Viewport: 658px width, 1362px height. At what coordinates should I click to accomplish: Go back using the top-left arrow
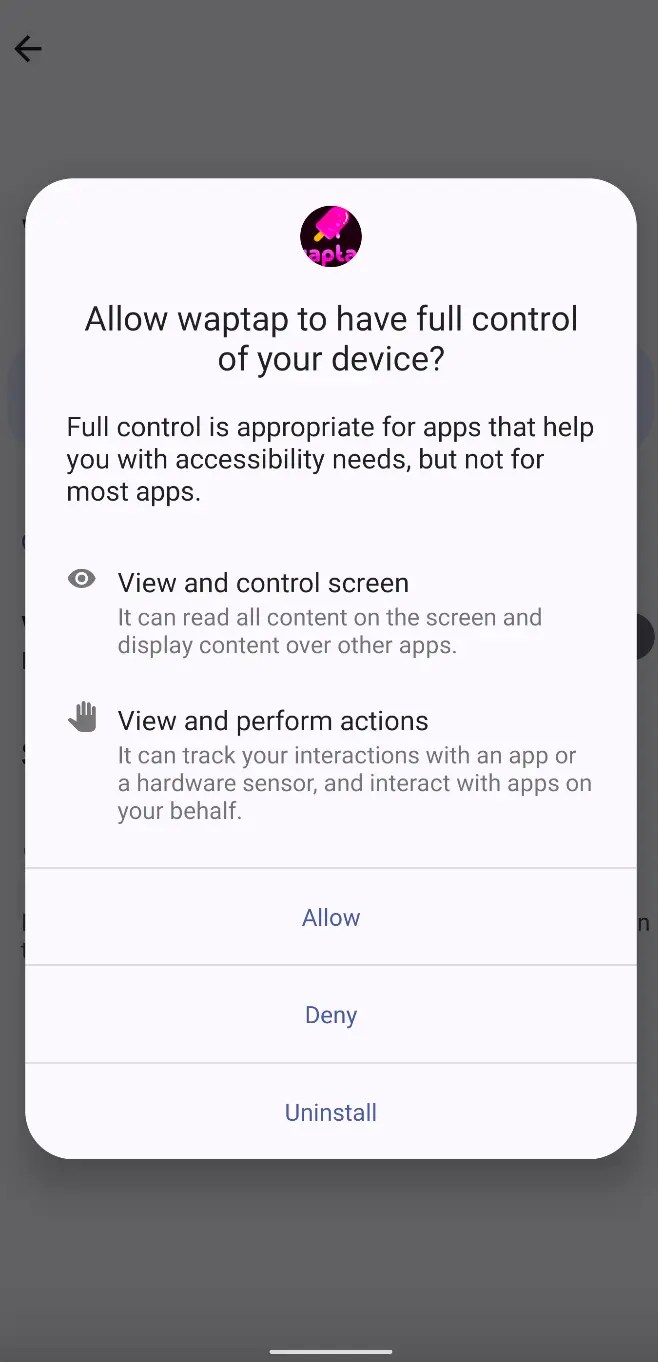28,48
